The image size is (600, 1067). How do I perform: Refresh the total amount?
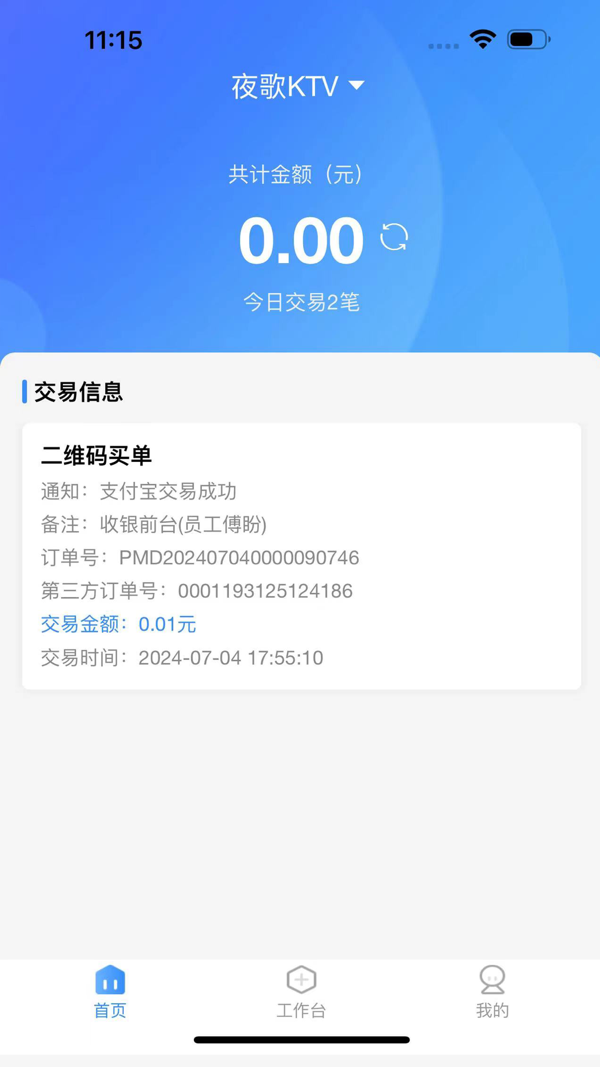(x=394, y=237)
